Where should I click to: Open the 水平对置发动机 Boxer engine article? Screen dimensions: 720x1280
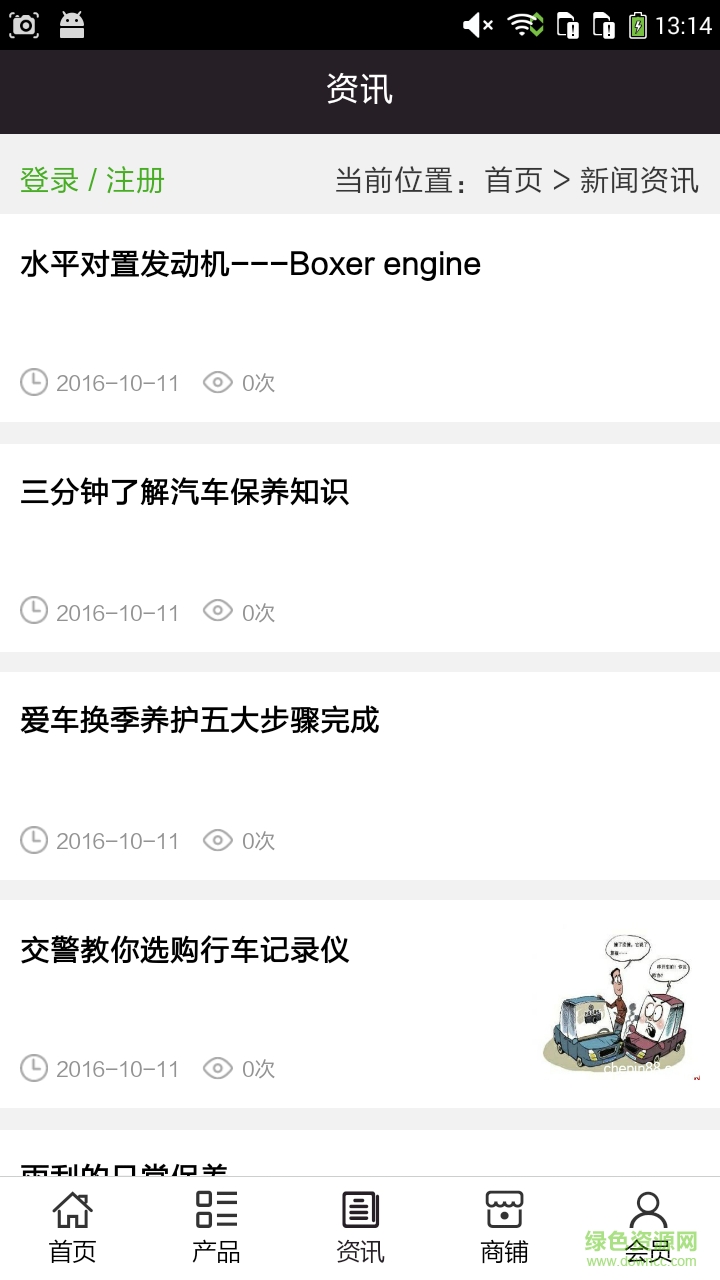(x=250, y=265)
